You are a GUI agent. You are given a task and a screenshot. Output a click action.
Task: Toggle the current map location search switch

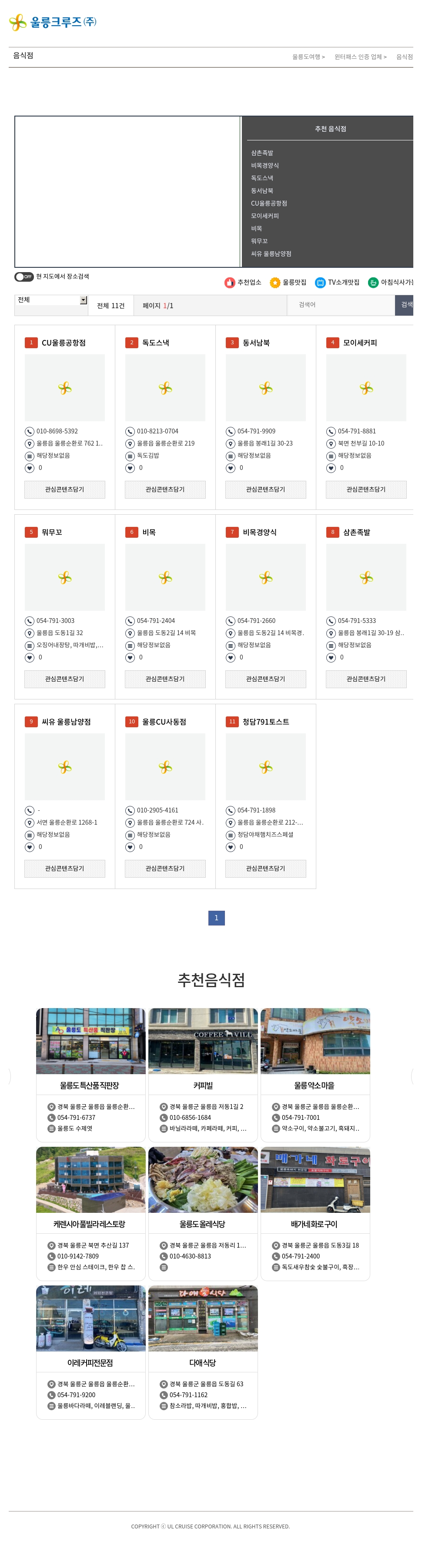[x=24, y=277]
